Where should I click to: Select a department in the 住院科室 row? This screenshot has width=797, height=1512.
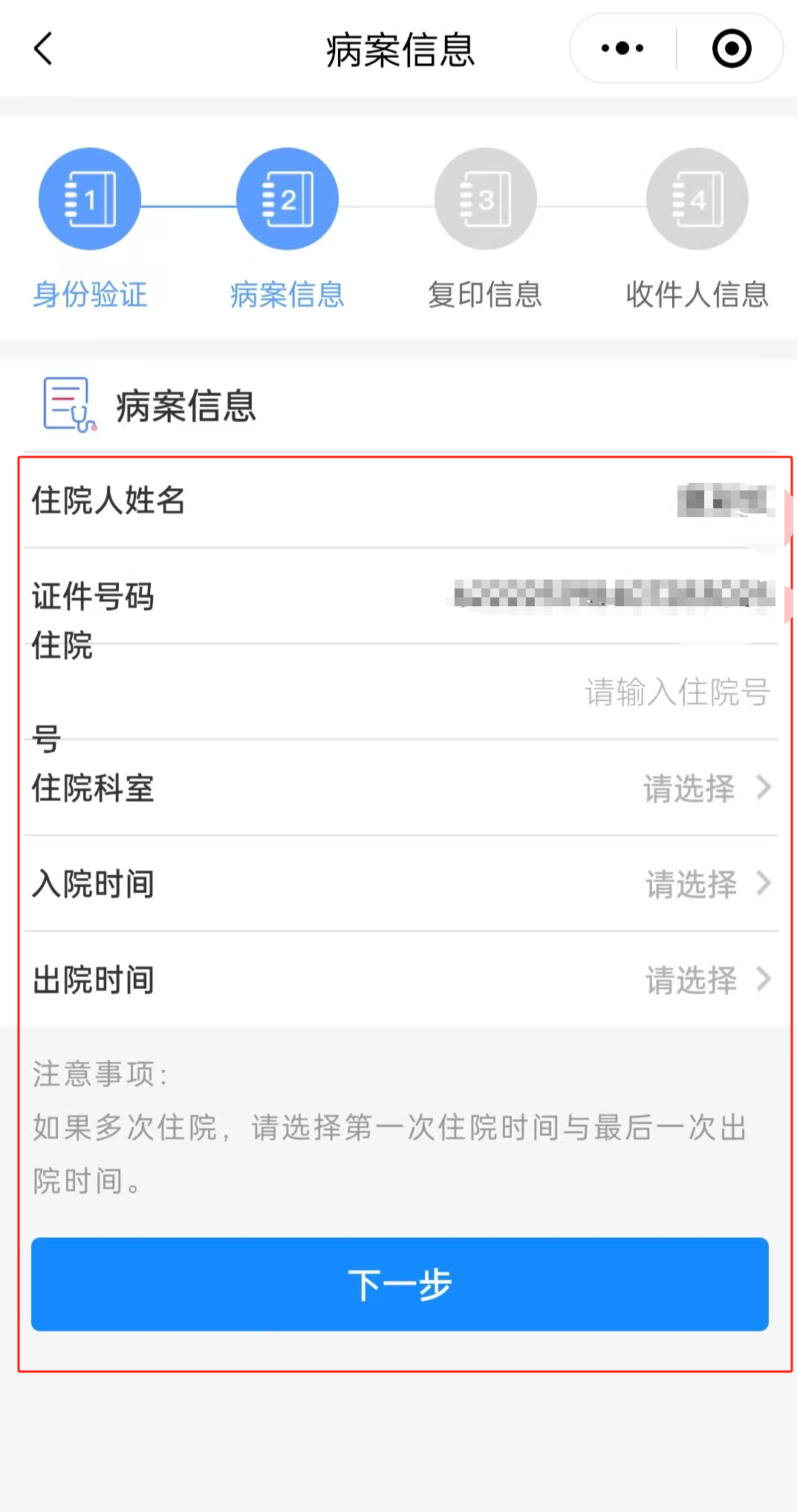tap(401, 788)
